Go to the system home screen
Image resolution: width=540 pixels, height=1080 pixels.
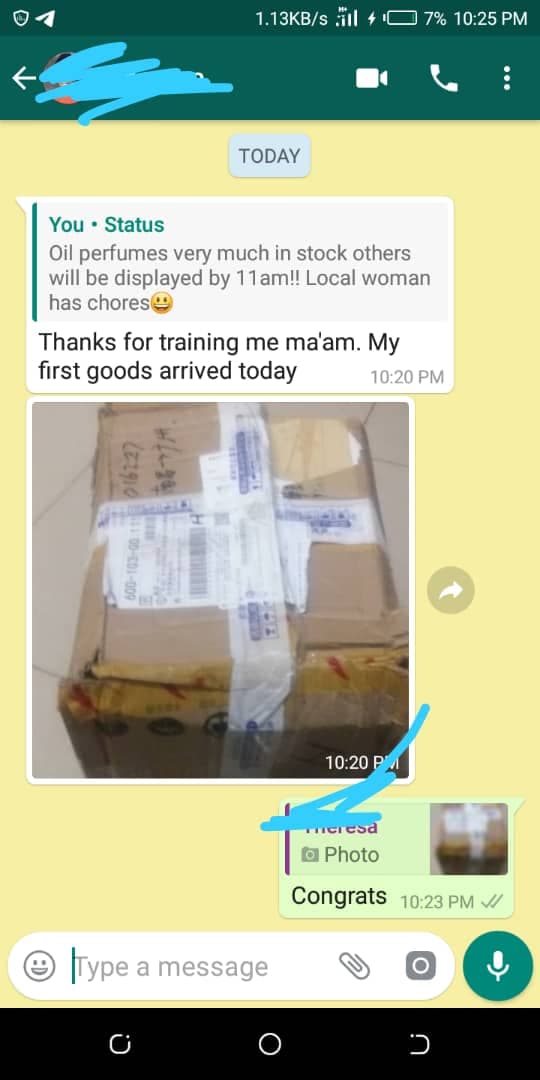pyautogui.click(x=269, y=1044)
